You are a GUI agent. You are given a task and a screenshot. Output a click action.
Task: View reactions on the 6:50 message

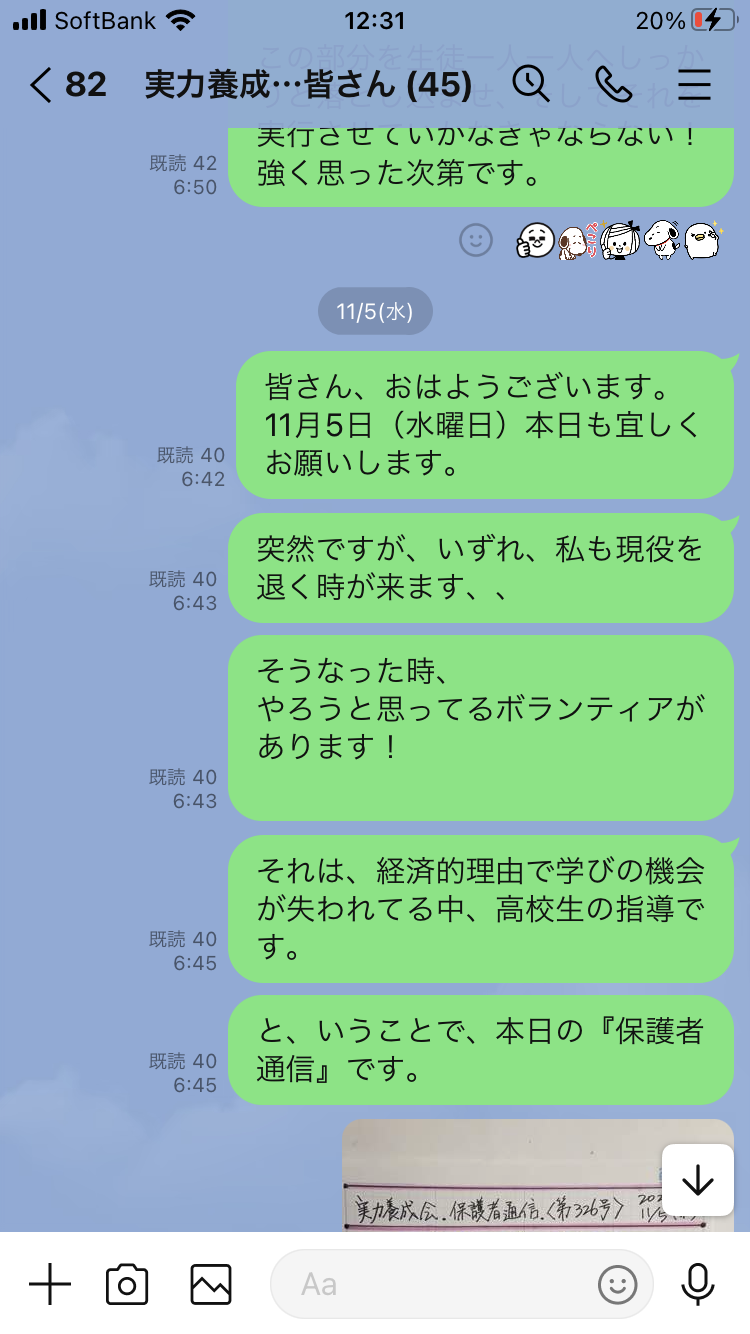[x=618, y=239]
